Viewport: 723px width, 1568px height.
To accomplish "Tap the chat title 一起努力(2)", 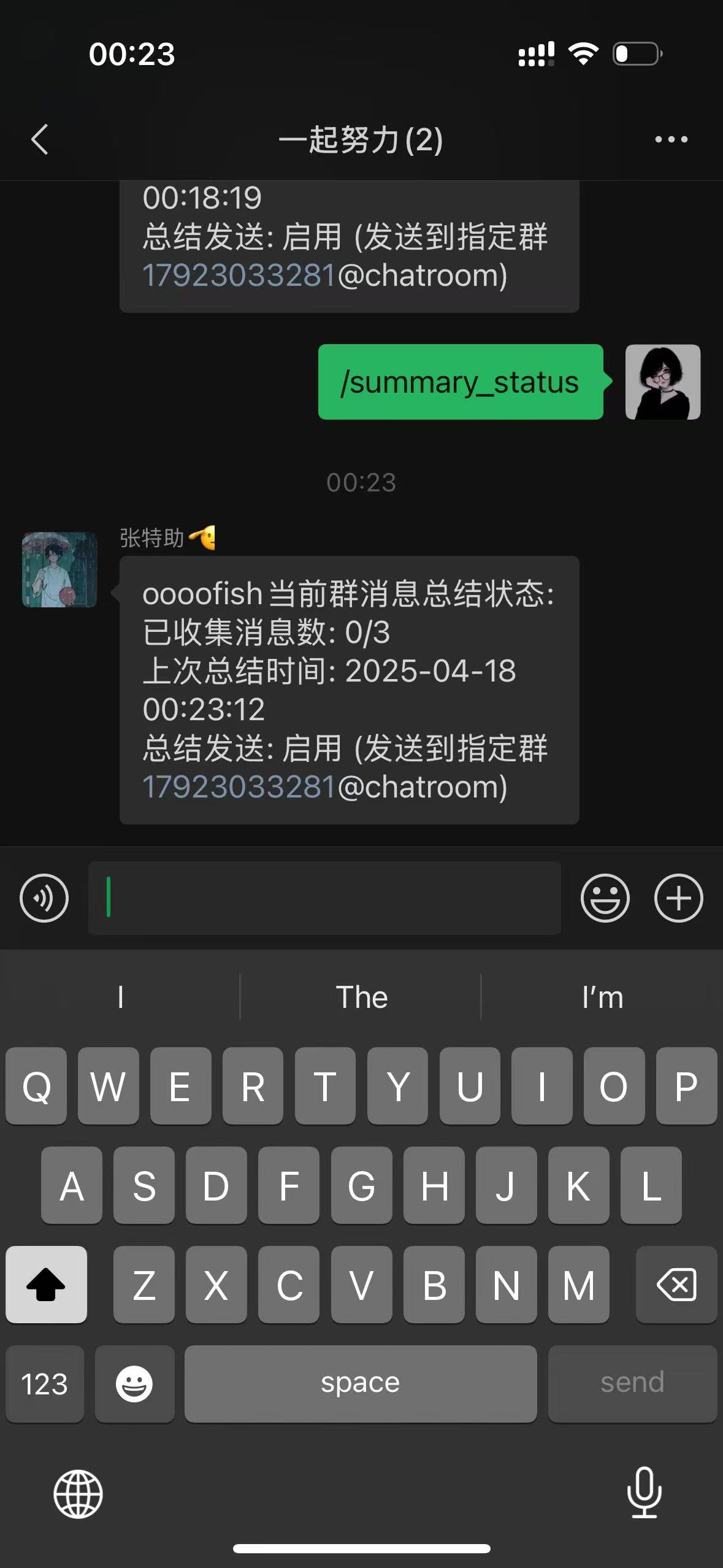I will click(361, 139).
